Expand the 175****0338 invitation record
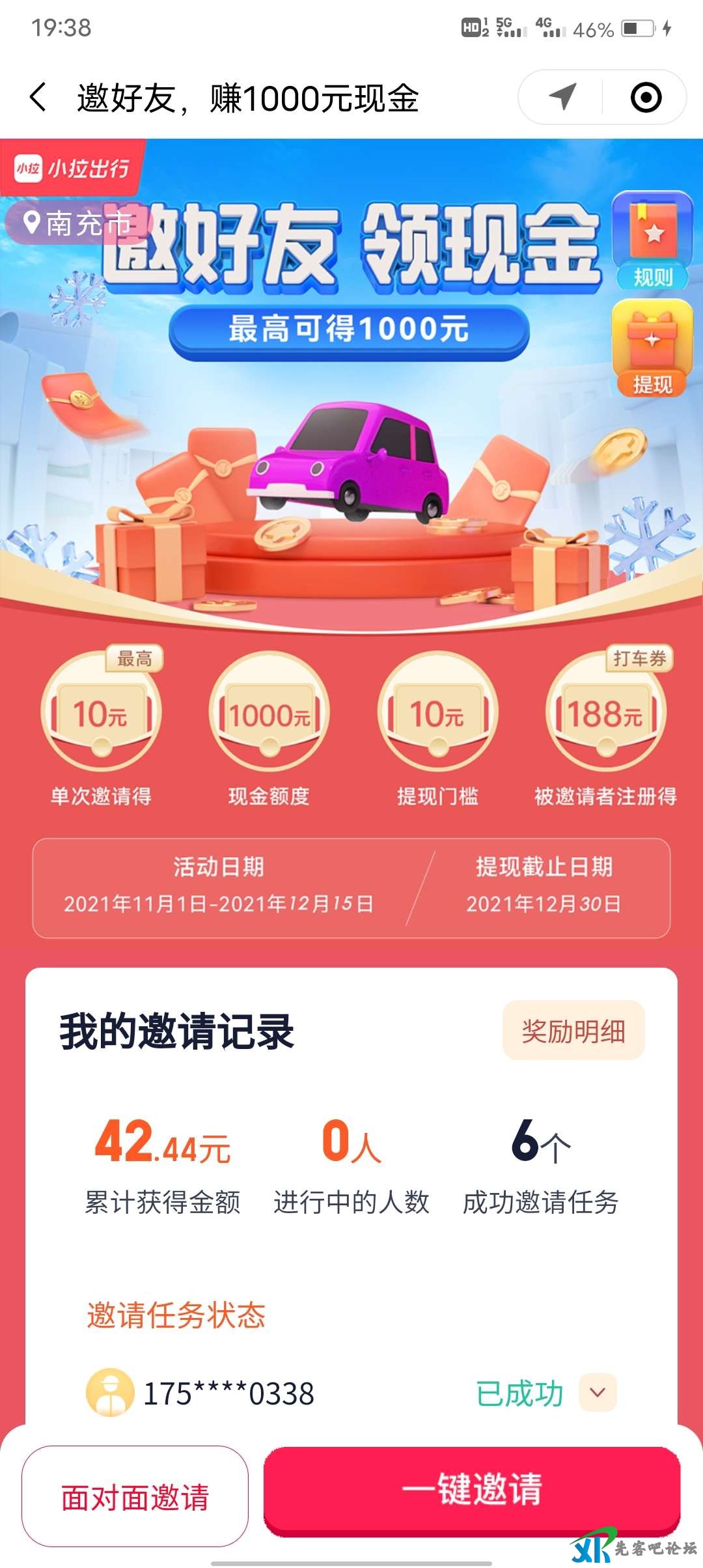Image resolution: width=703 pixels, height=1568 pixels. (598, 1392)
